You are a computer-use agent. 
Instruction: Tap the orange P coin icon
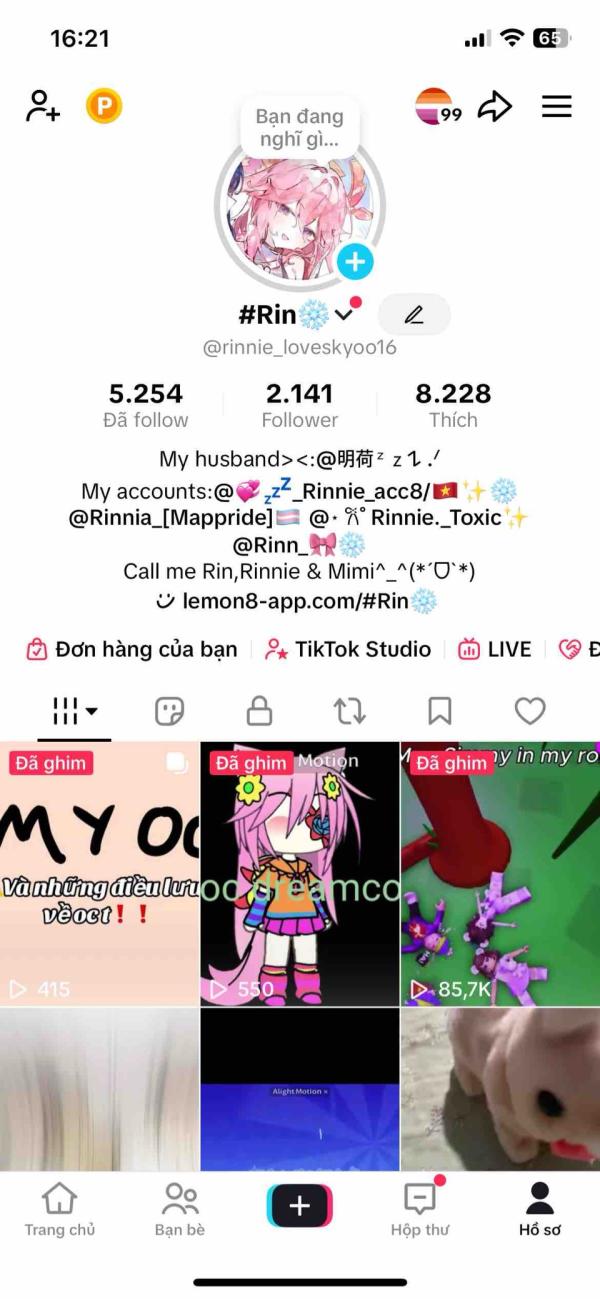104,106
